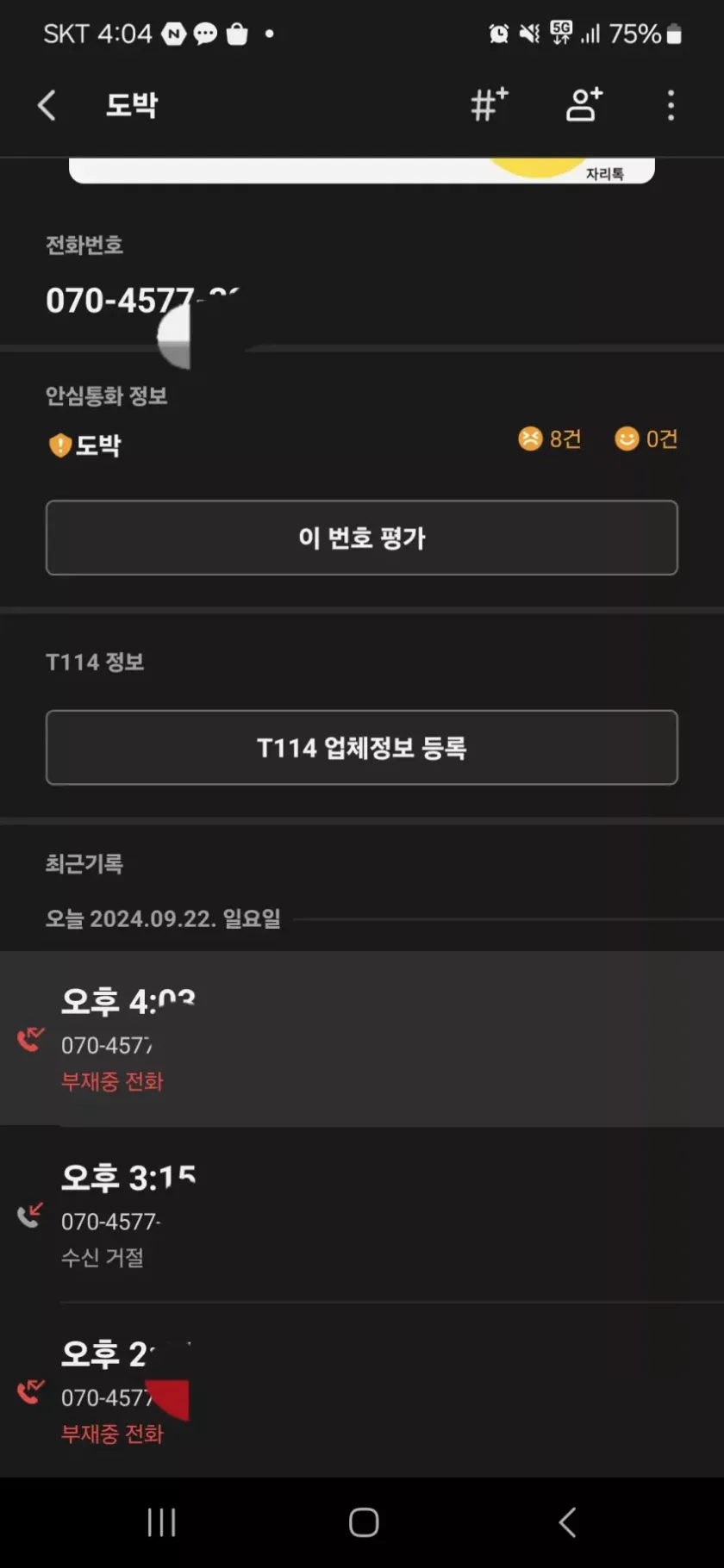Image resolution: width=724 pixels, height=1568 pixels.
Task: Tap the hashtag plus icon
Action: click(489, 105)
